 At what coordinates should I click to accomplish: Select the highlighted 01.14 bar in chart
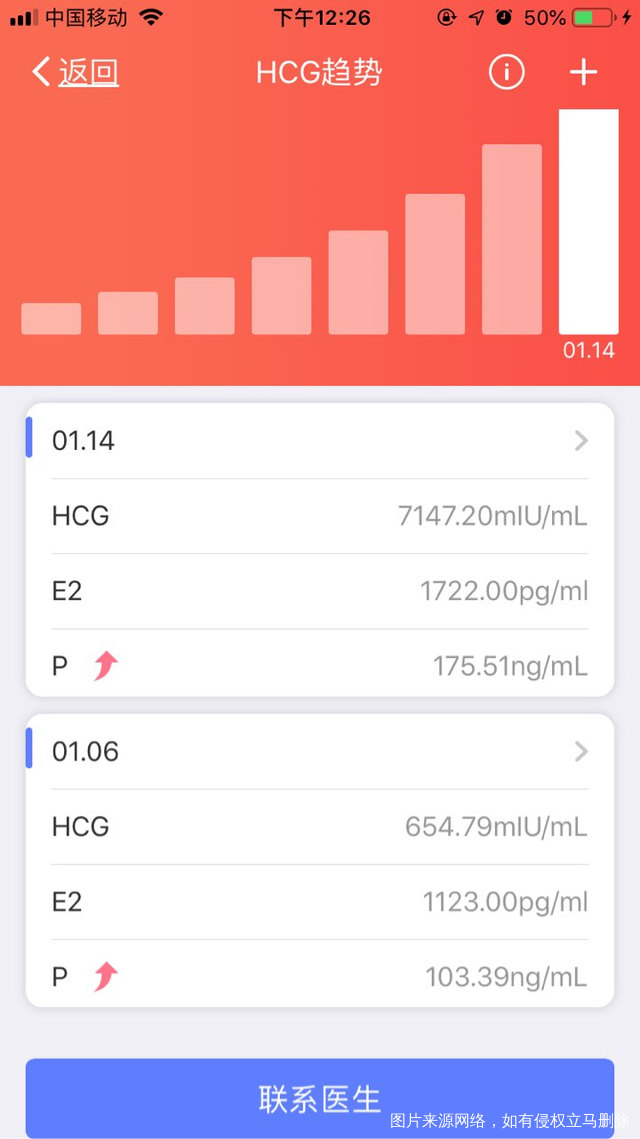(588, 222)
